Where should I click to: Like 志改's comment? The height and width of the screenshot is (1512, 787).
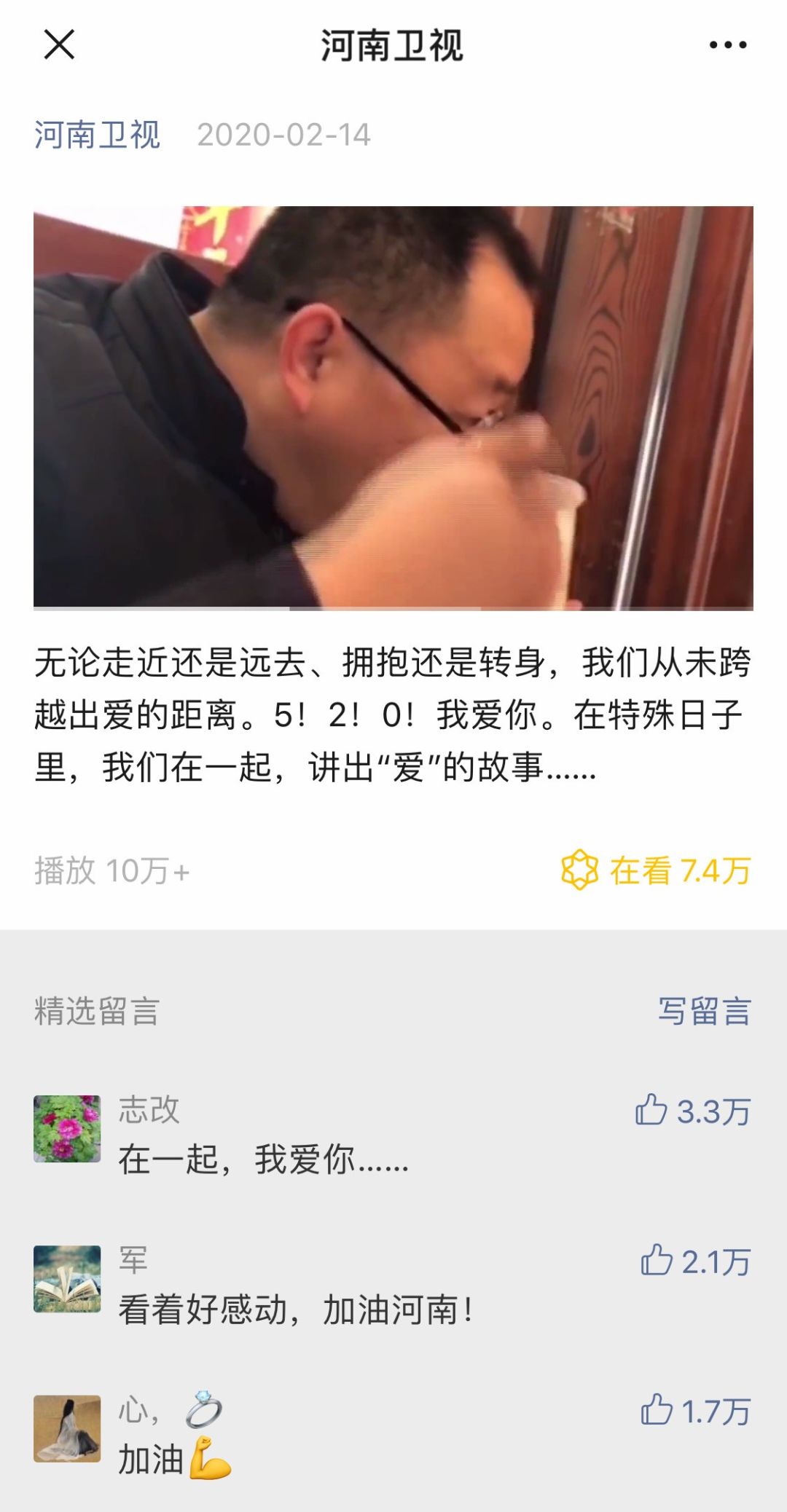[x=651, y=1111]
